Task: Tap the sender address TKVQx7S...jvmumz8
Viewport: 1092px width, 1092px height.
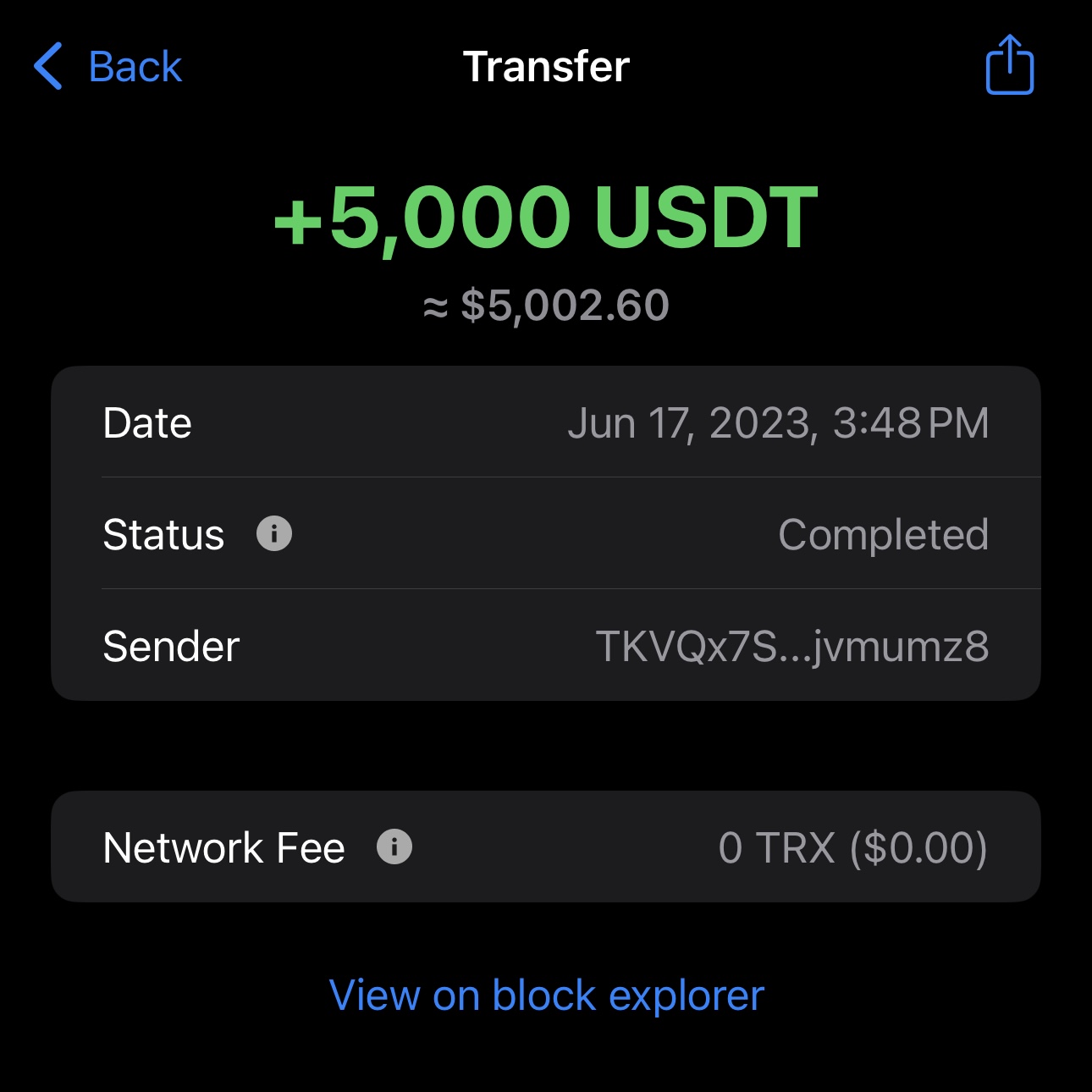Action: point(791,647)
